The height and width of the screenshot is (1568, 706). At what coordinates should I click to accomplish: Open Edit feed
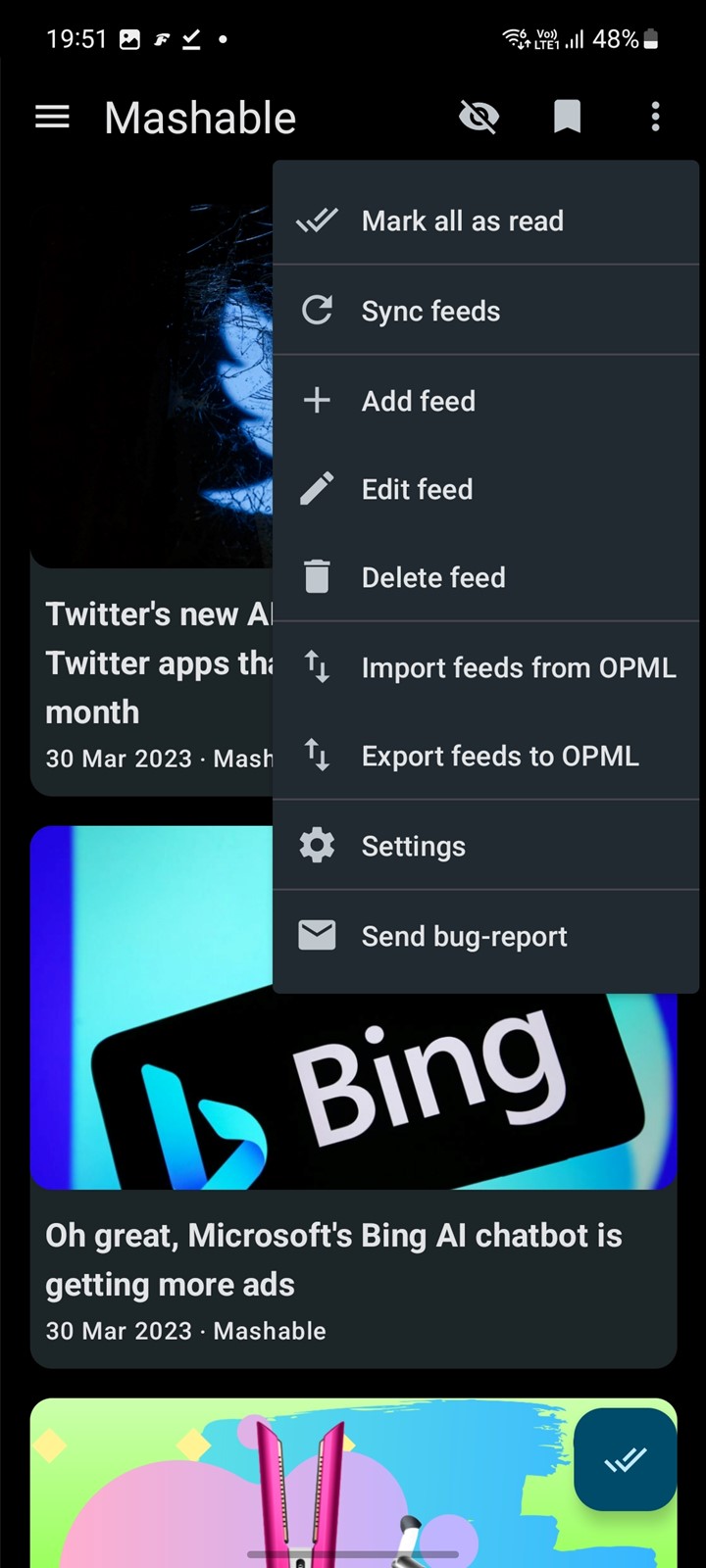pyautogui.click(x=486, y=489)
